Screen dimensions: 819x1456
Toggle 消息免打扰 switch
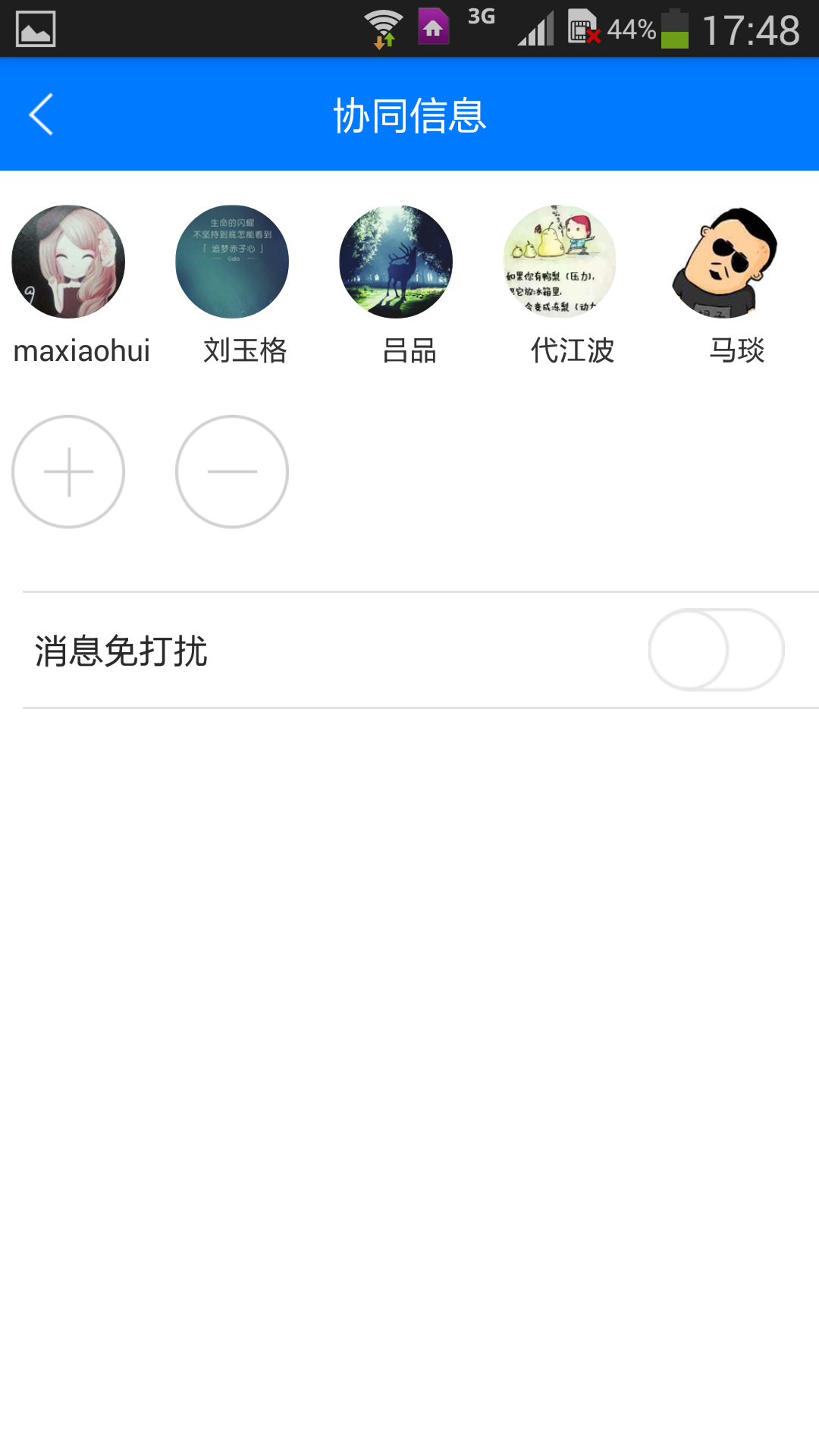[716, 650]
